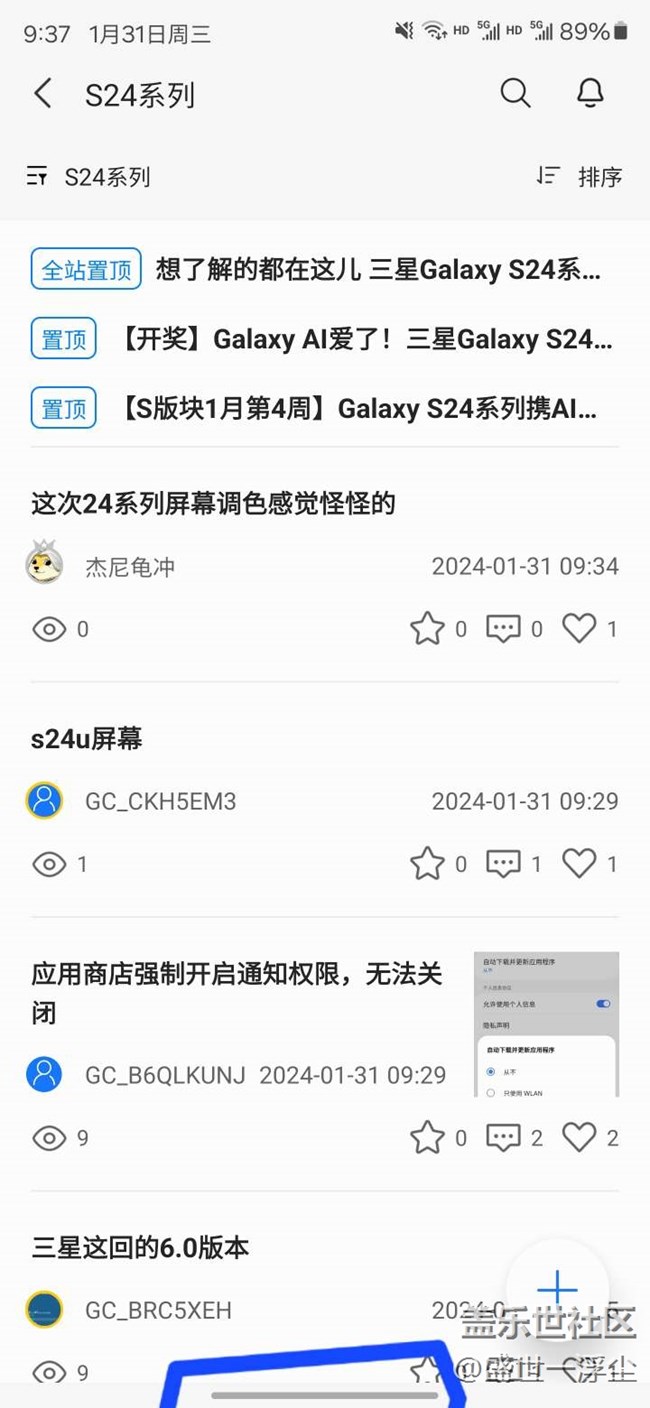Image resolution: width=650 pixels, height=1408 pixels.
Task: Open the S24系列 category filter
Action: [88, 177]
